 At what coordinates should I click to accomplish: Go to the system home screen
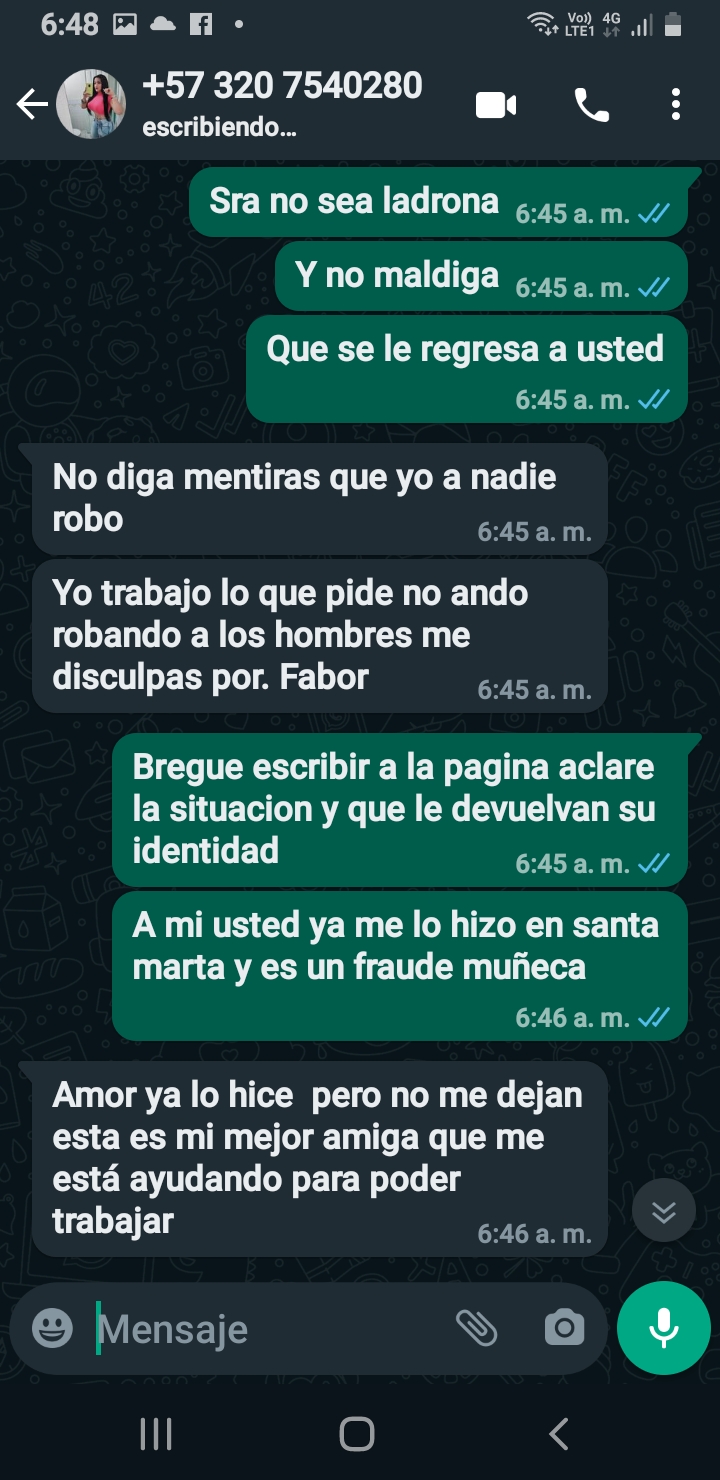click(357, 1434)
